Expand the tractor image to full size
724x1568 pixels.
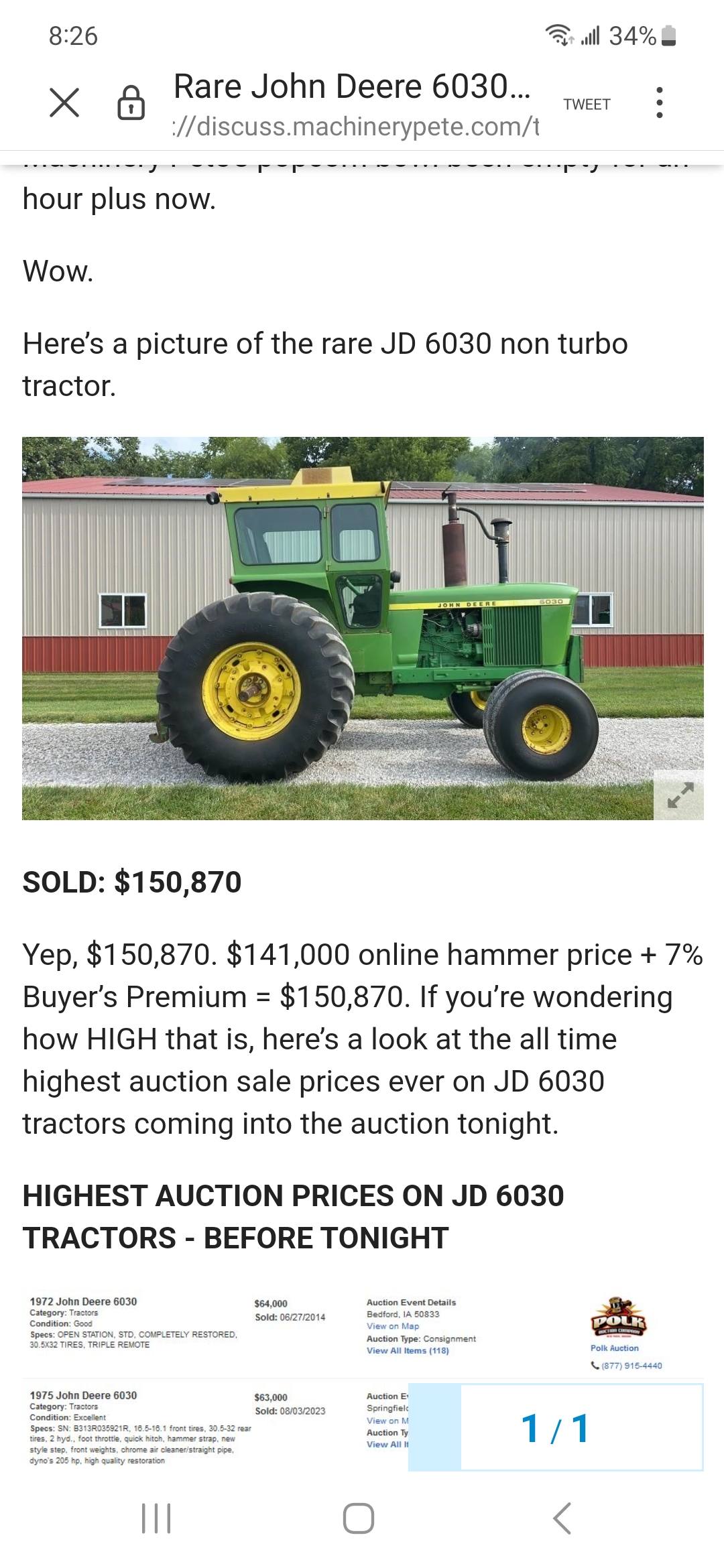678,795
